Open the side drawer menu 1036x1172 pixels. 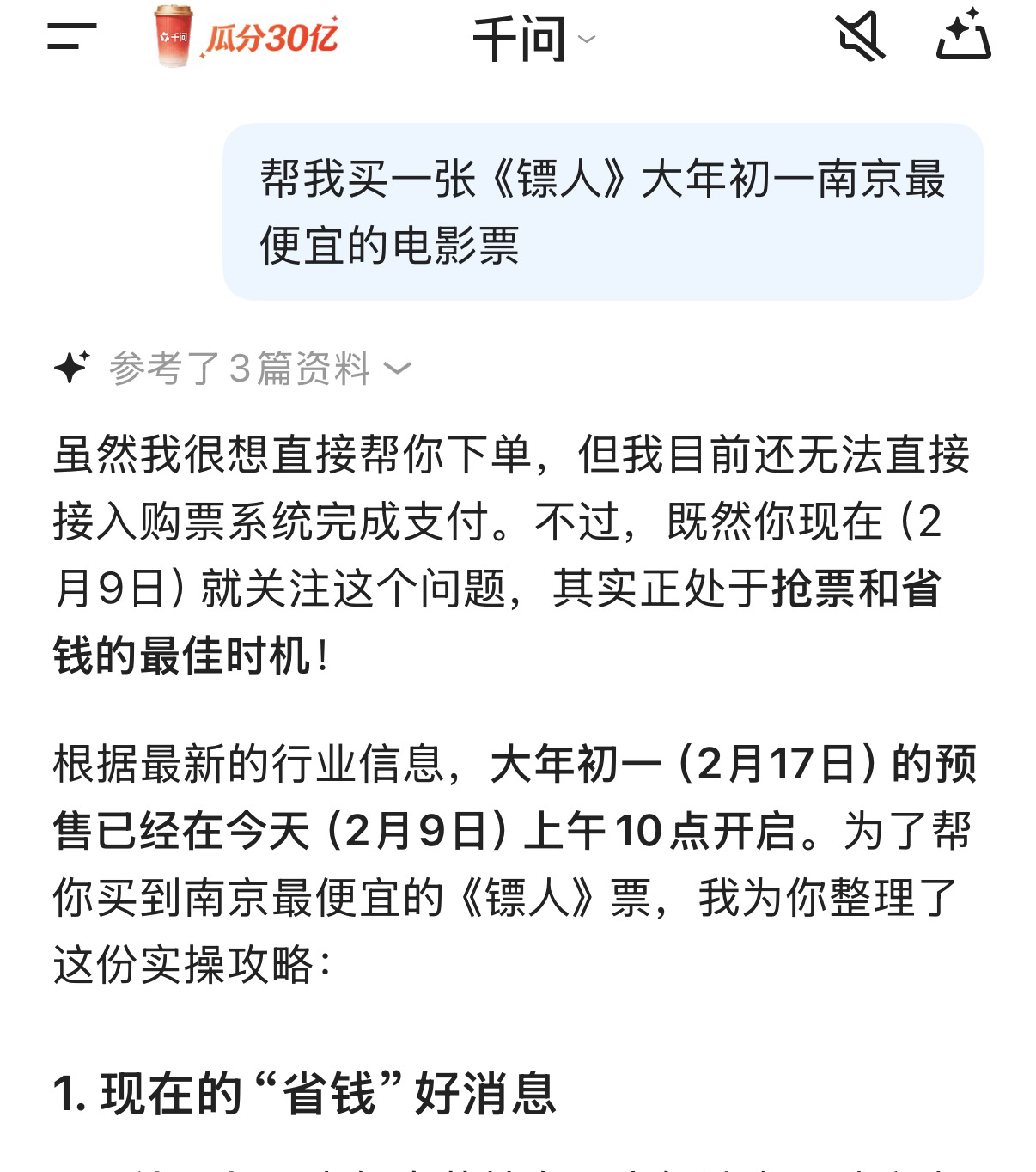71,36
